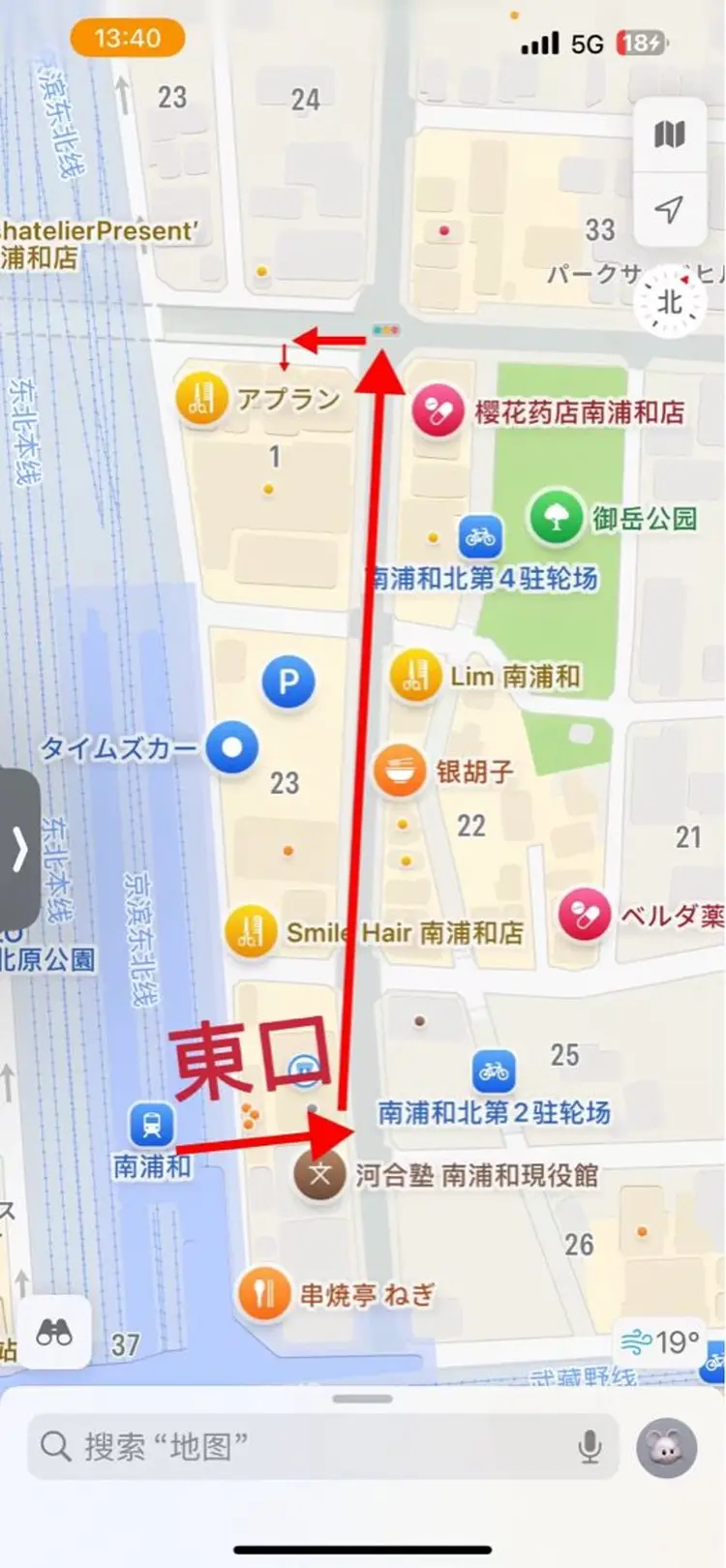Tap the blue parking P icon
The width and height of the screenshot is (726, 1568).
[287, 680]
